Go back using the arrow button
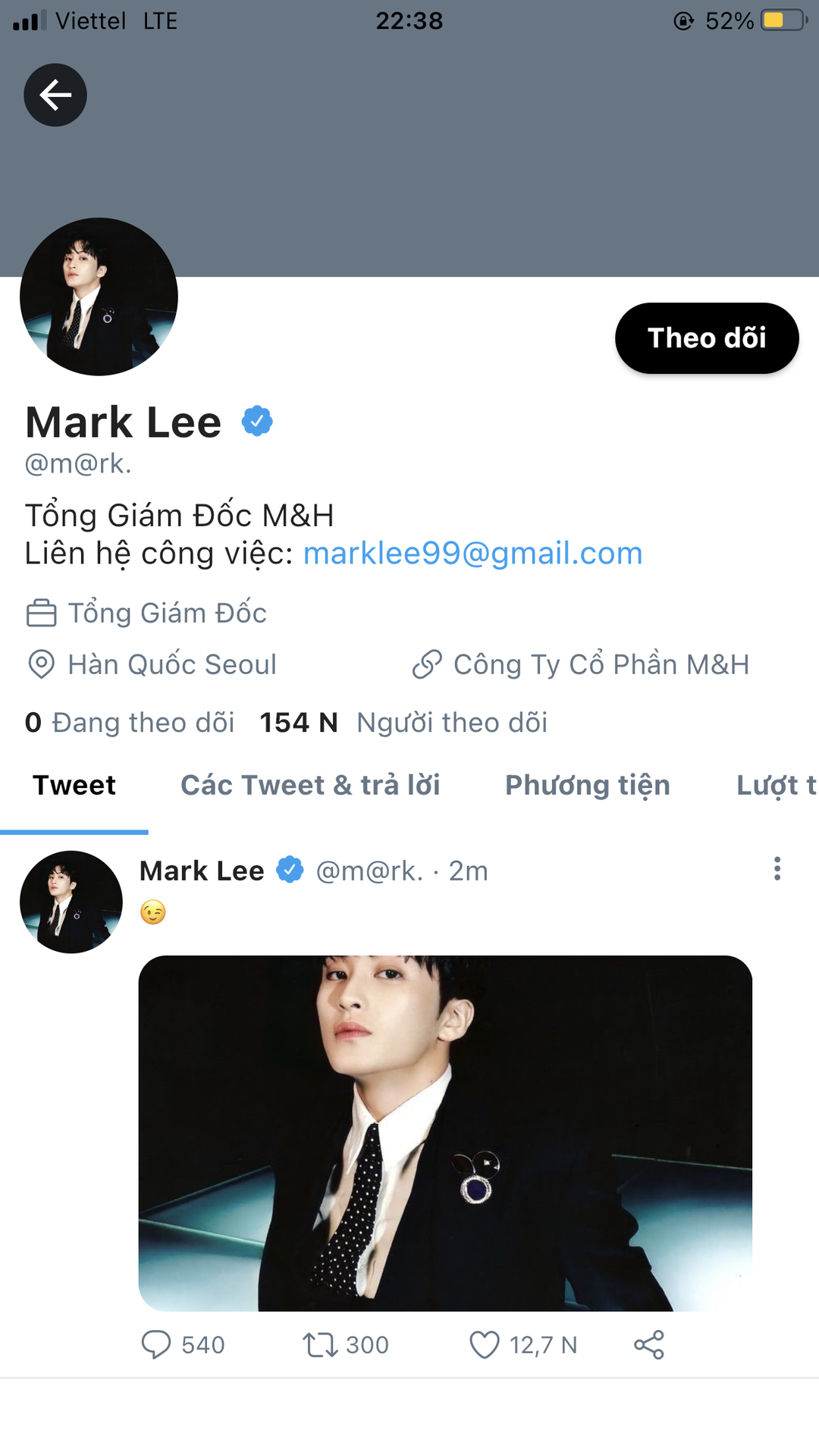 [x=55, y=95]
